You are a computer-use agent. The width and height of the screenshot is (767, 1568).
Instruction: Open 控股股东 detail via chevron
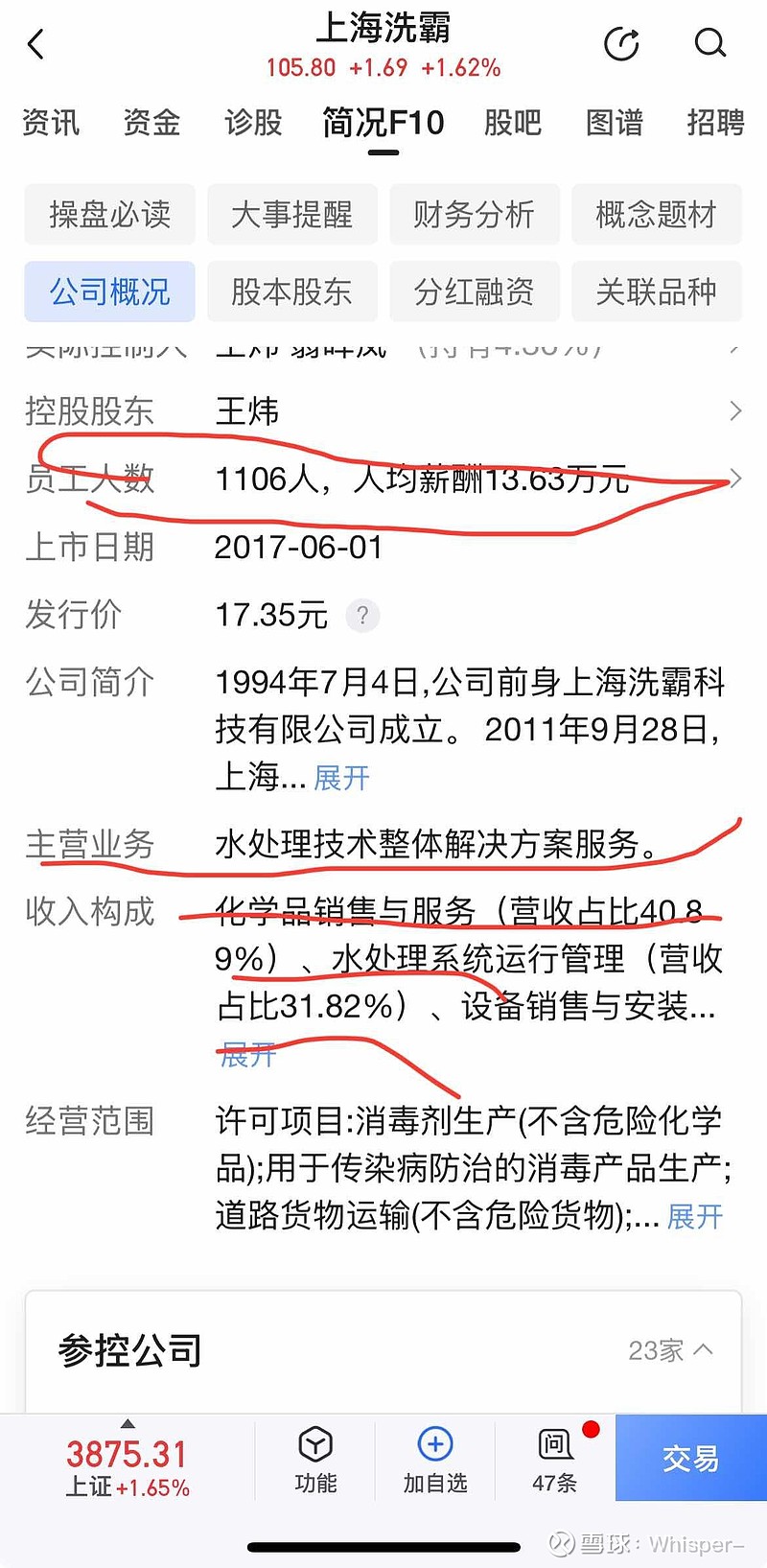tap(734, 410)
